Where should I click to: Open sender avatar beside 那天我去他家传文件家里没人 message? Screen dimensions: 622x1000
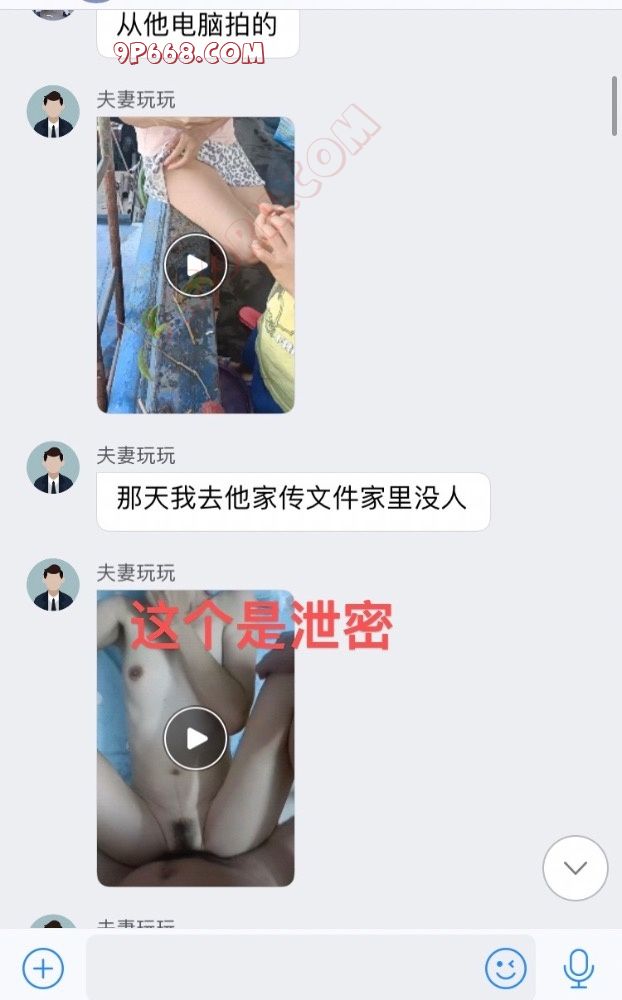tap(53, 468)
